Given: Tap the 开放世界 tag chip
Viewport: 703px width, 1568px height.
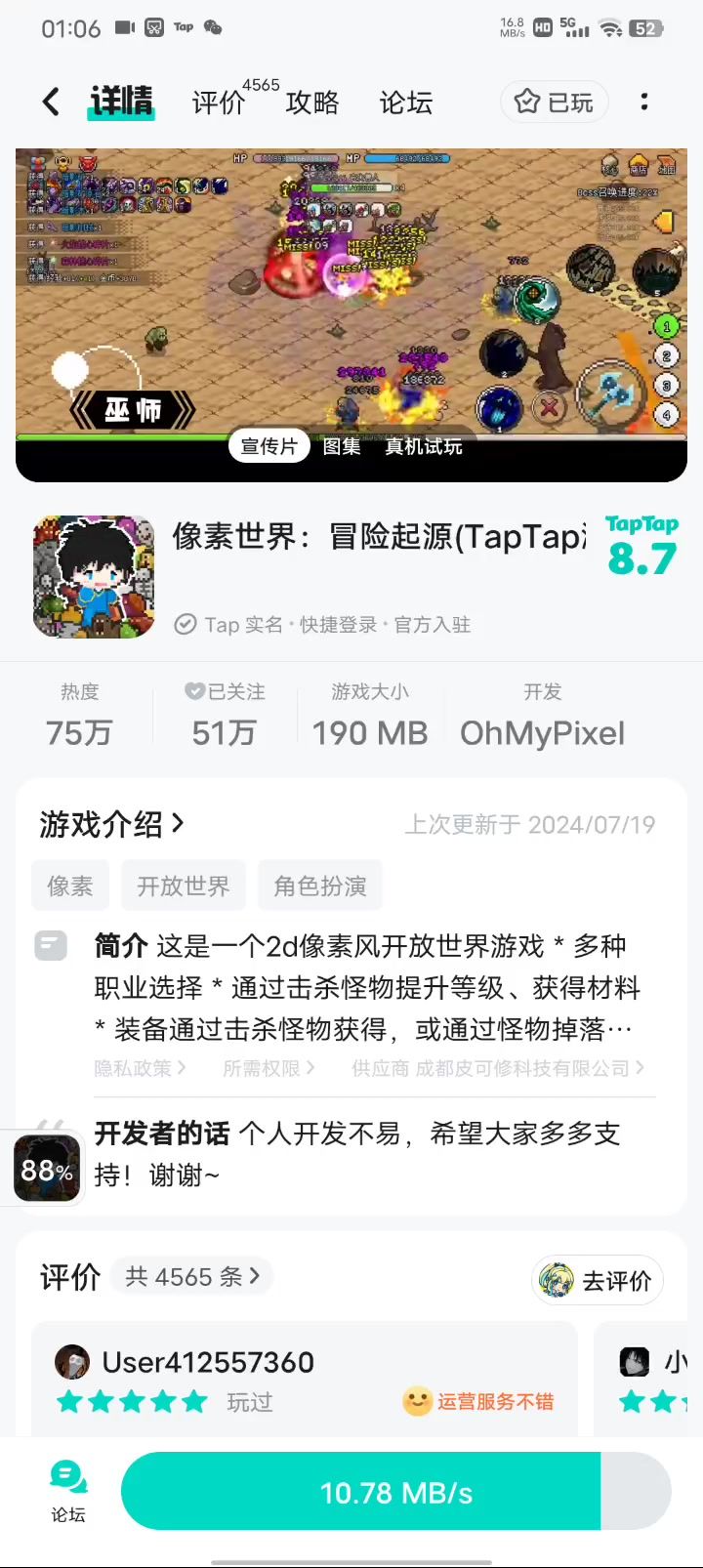Looking at the screenshot, I should coord(184,886).
